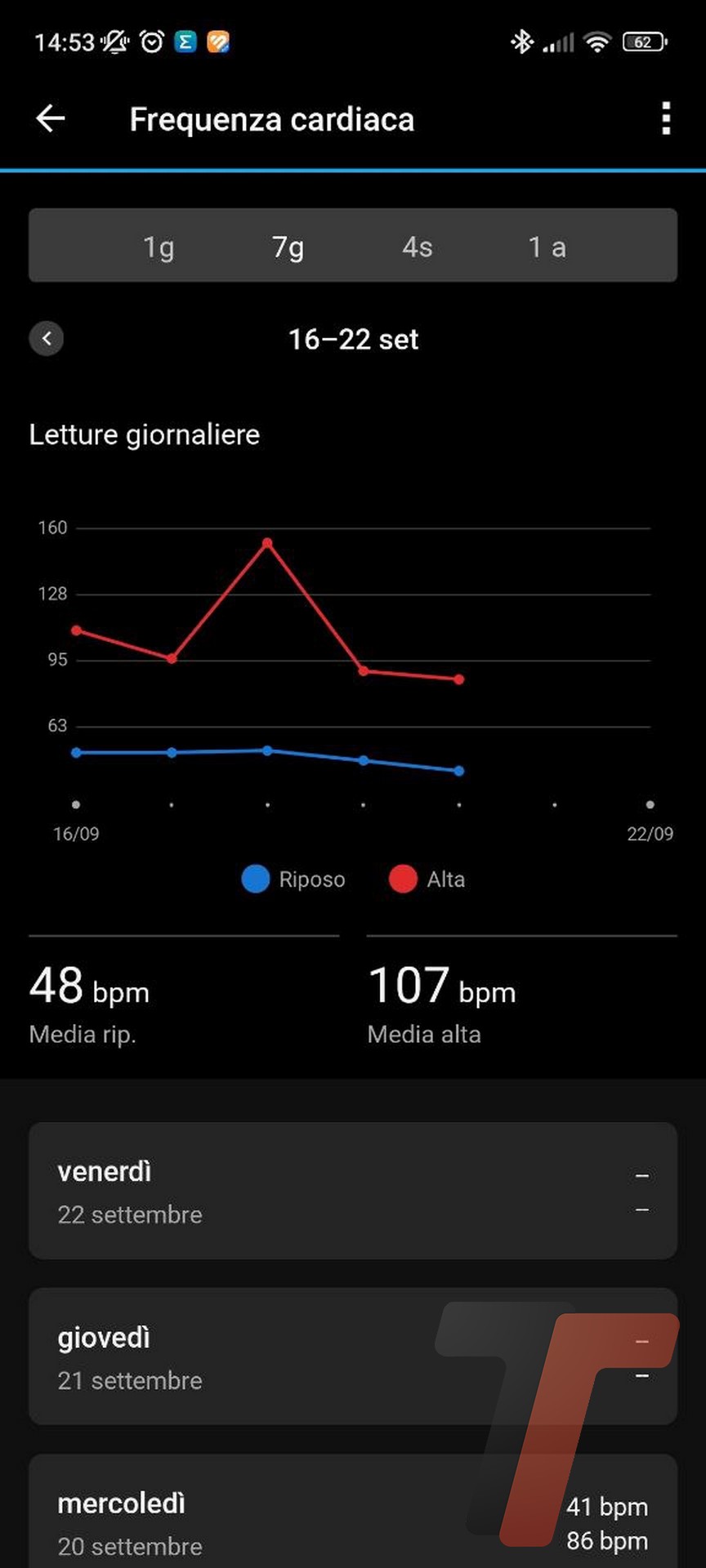The width and height of the screenshot is (706, 1568).
Task: Show the 1 a yearly view
Action: (547, 246)
